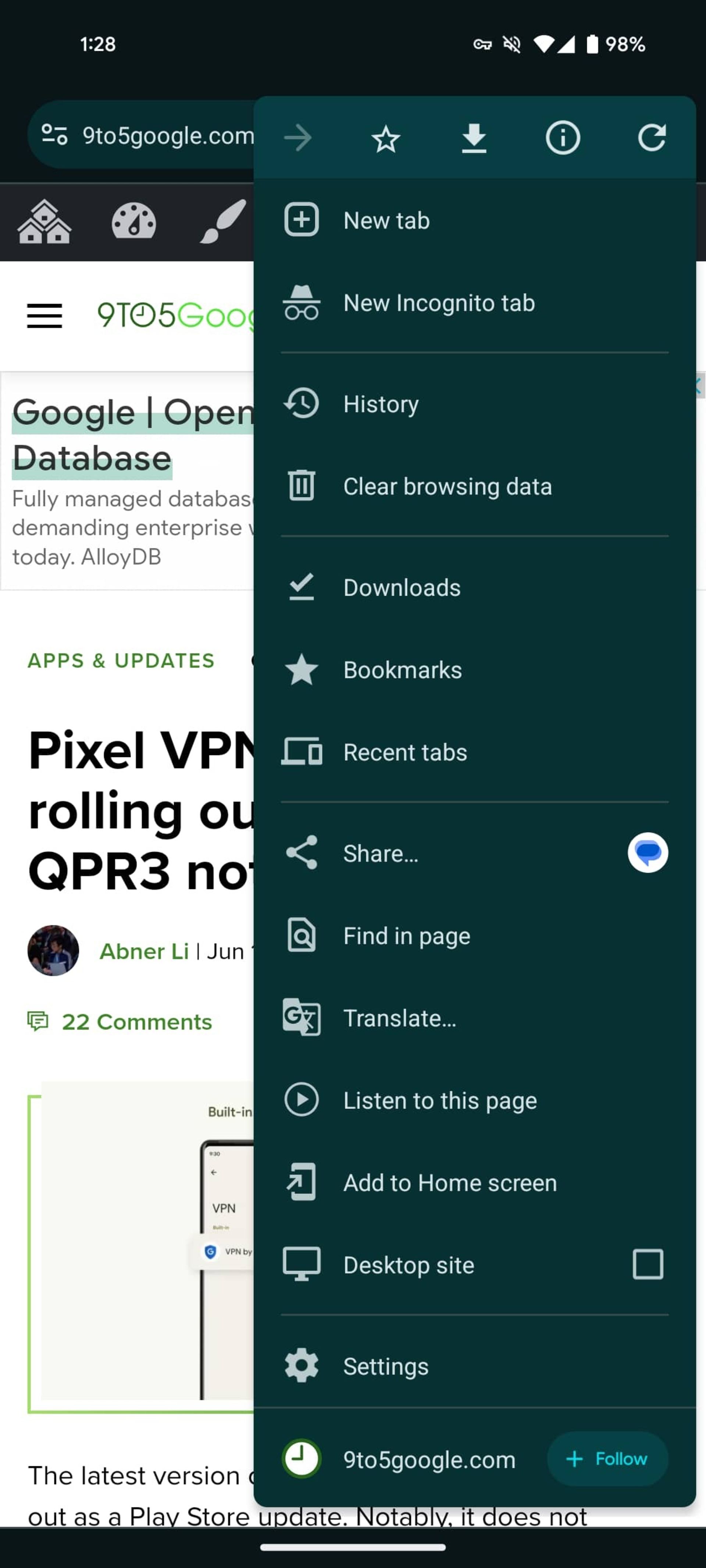Choose Listen to this page
The image size is (706, 1568).
(440, 1101)
